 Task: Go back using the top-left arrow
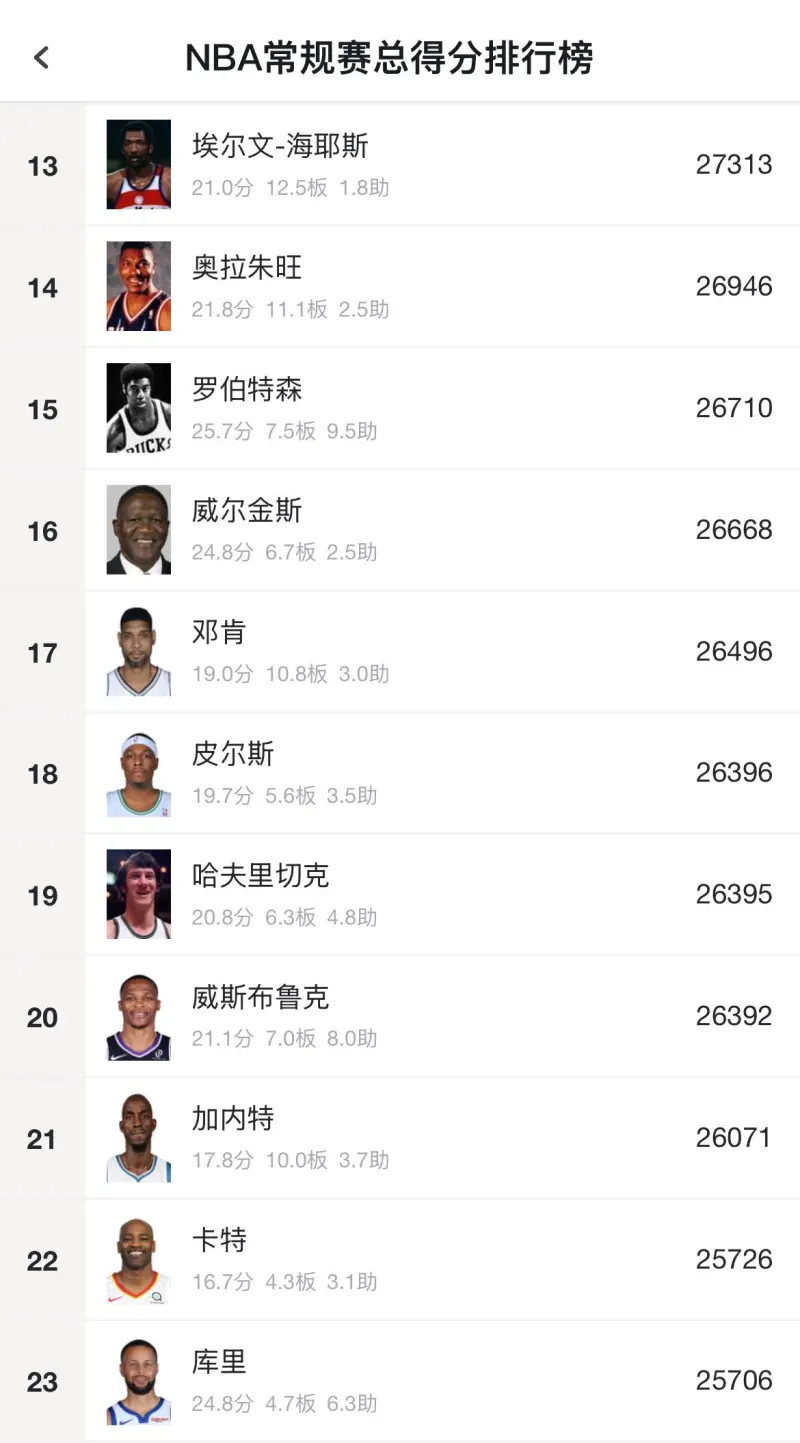tap(41, 57)
